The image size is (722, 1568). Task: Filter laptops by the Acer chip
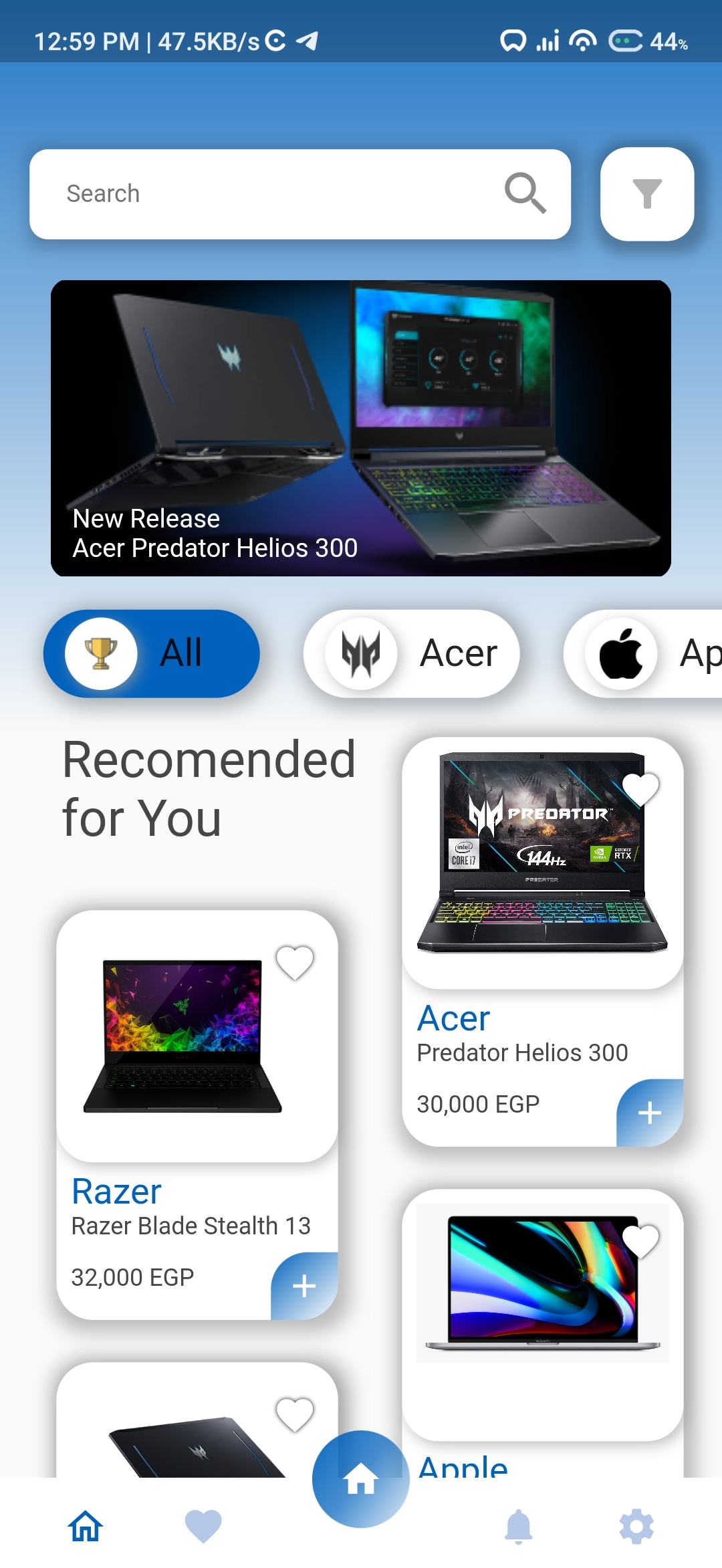[412, 653]
